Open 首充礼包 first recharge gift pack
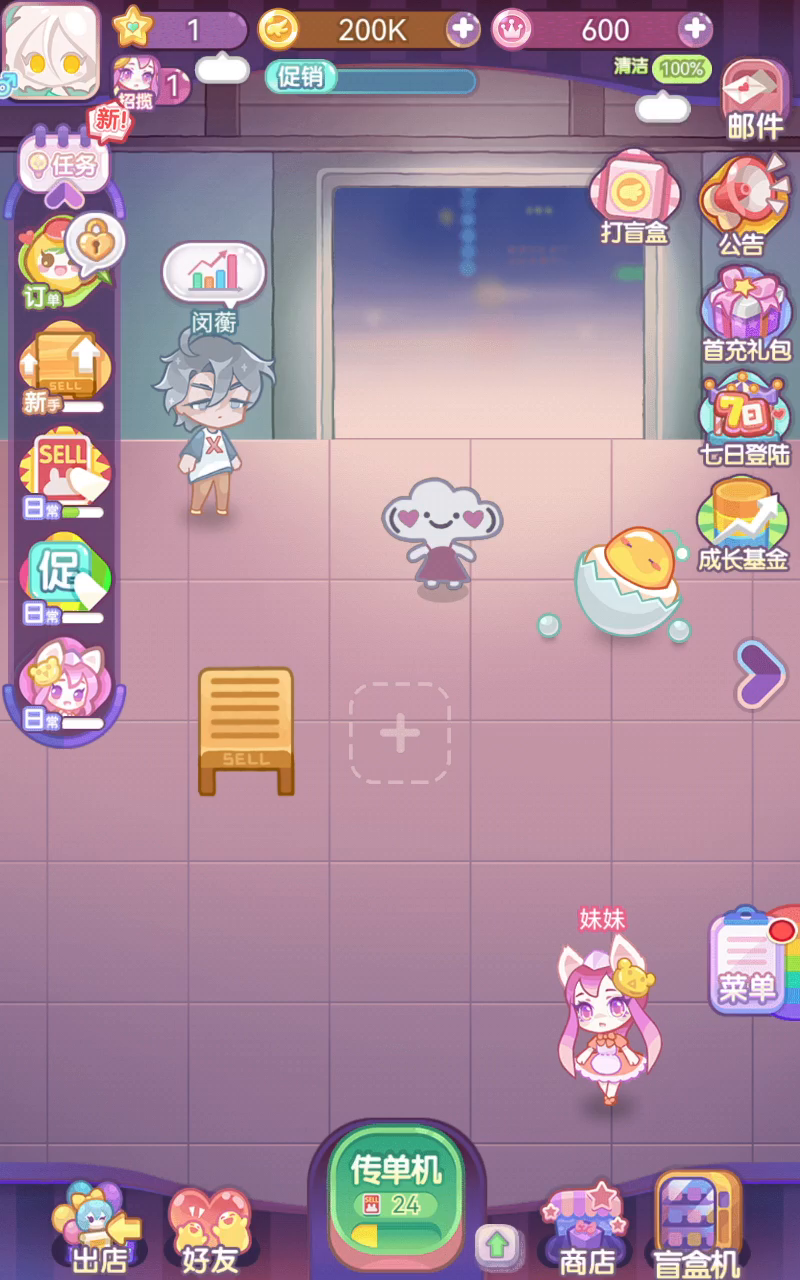 click(x=746, y=312)
